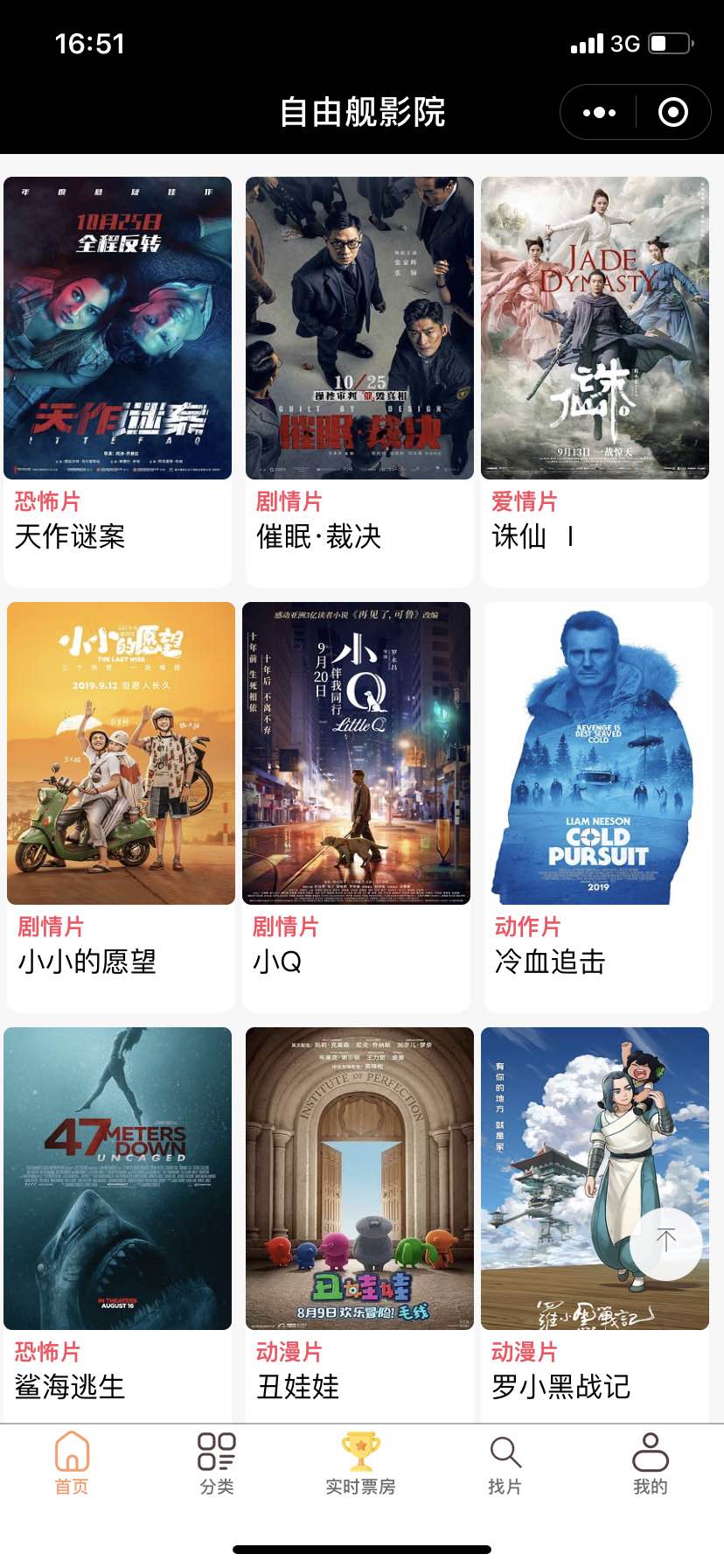Select the 小Q movie poster
Image resolution: width=724 pixels, height=1568 pixels.
coord(356,753)
